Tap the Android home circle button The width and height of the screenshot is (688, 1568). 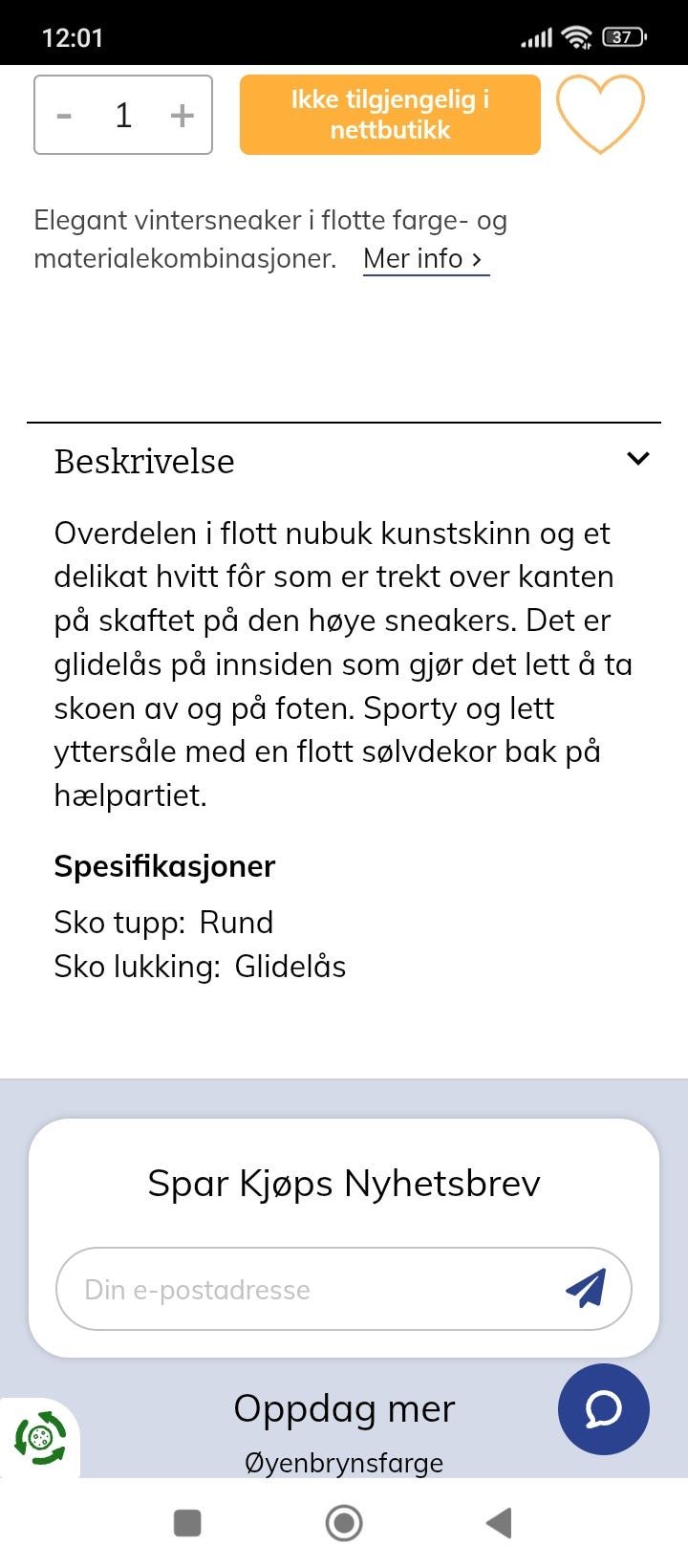[344, 1522]
